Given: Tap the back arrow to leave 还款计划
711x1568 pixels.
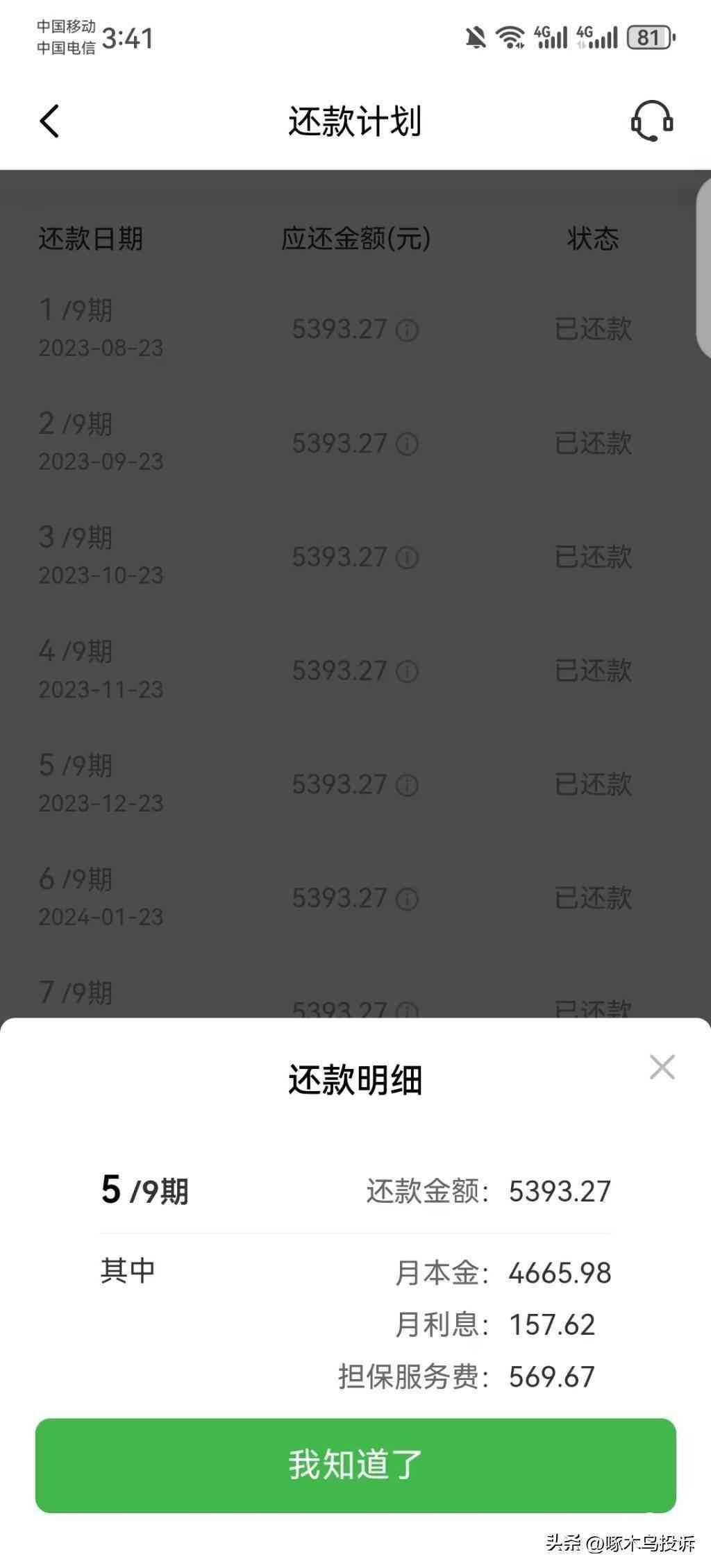Looking at the screenshot, I should [49, 121].
